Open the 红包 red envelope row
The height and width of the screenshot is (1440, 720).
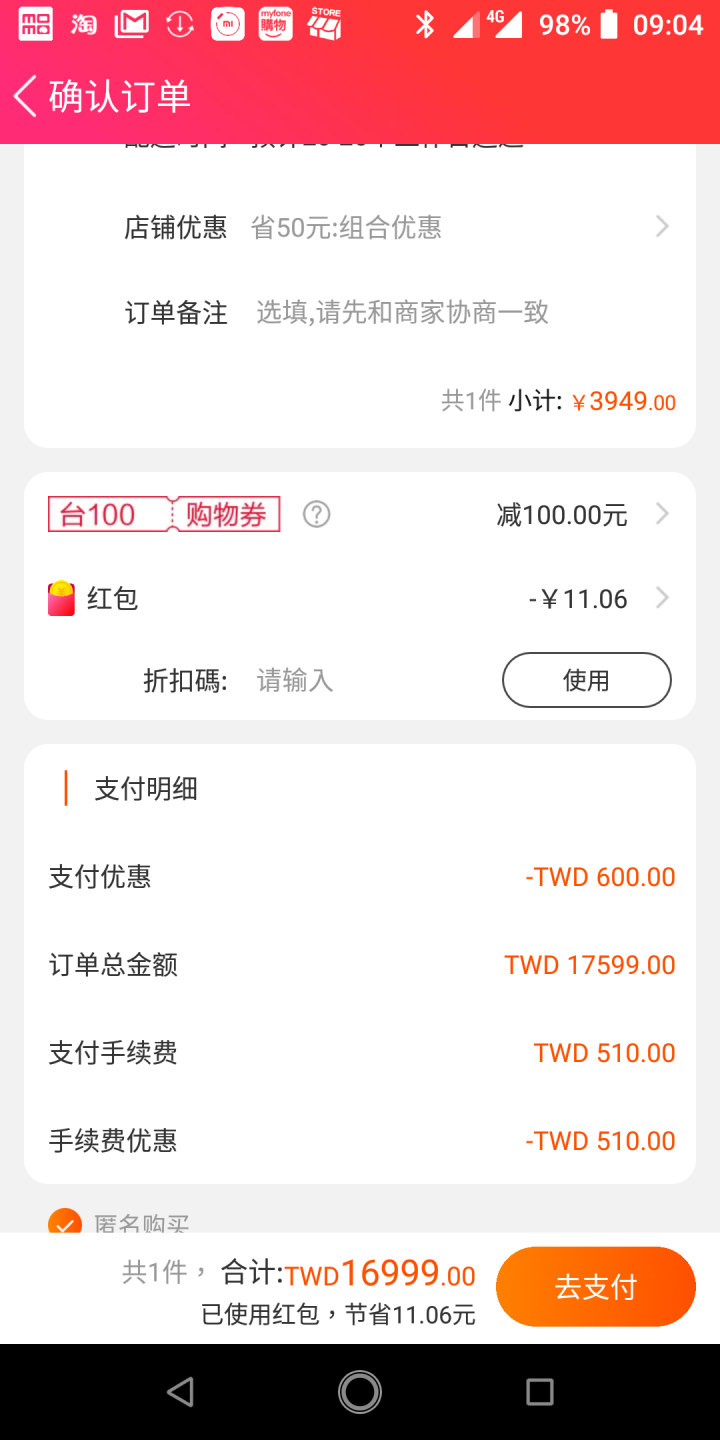360,599
